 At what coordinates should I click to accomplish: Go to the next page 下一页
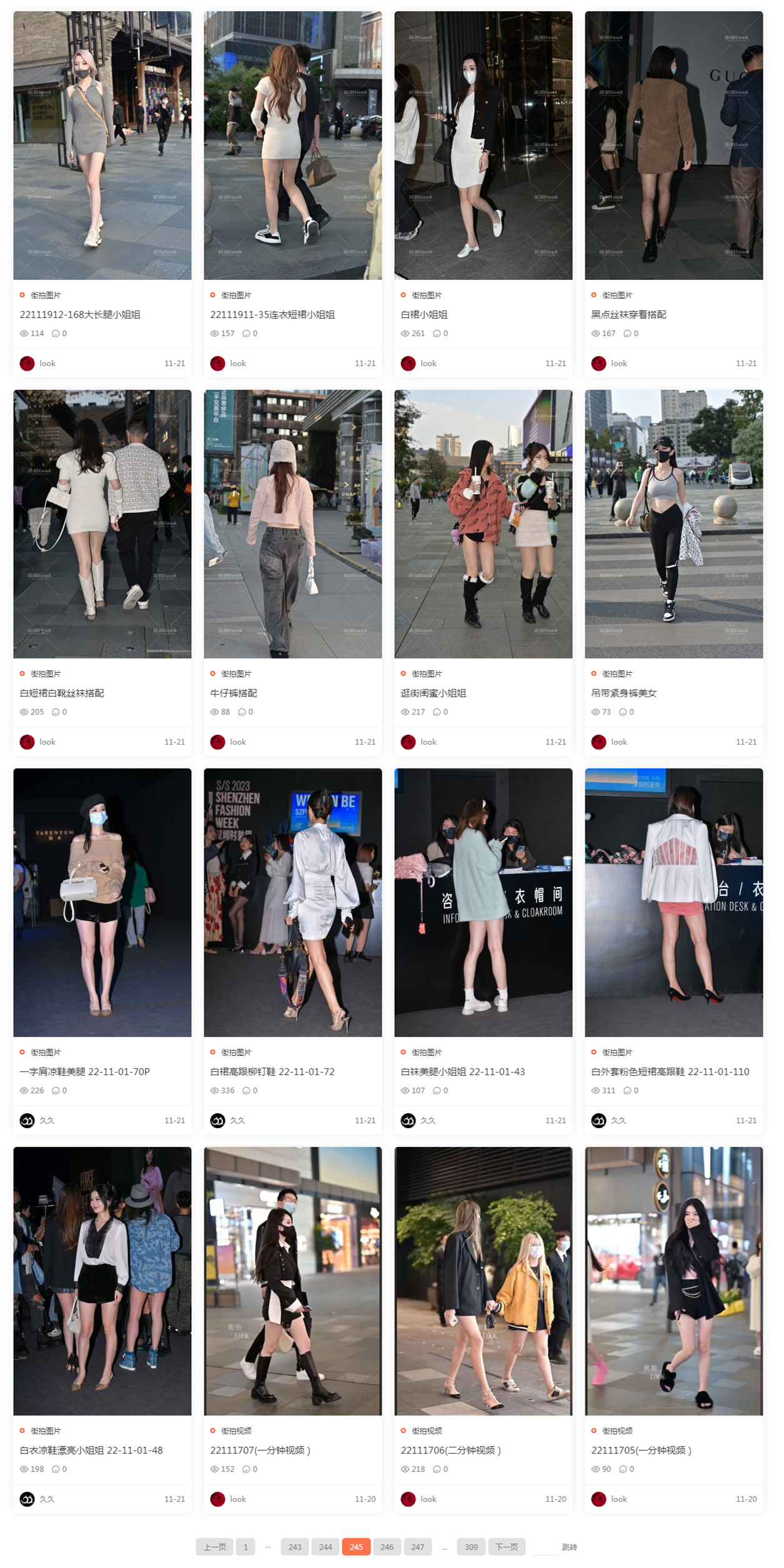point(507,1547)
